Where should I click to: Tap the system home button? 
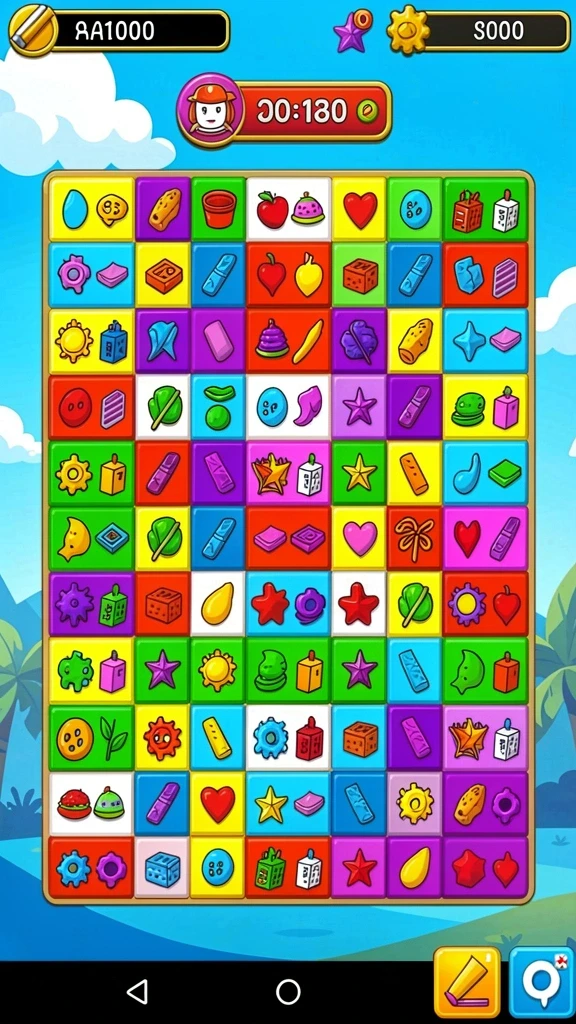(x=288, y=991)
